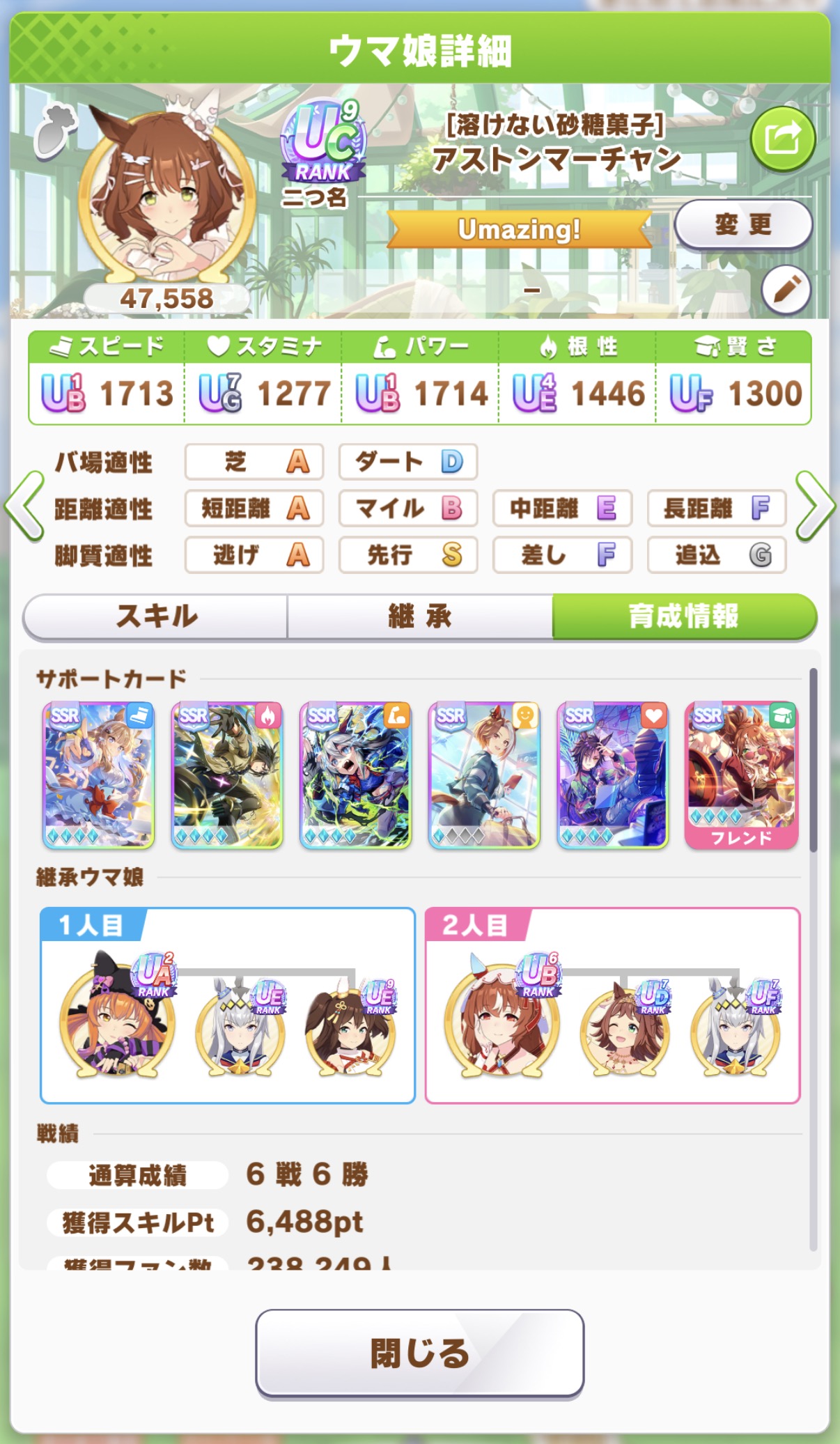Close the dialog with 閉じる
Viewport: 840px width, 1444px height.
click(419, 1353)
